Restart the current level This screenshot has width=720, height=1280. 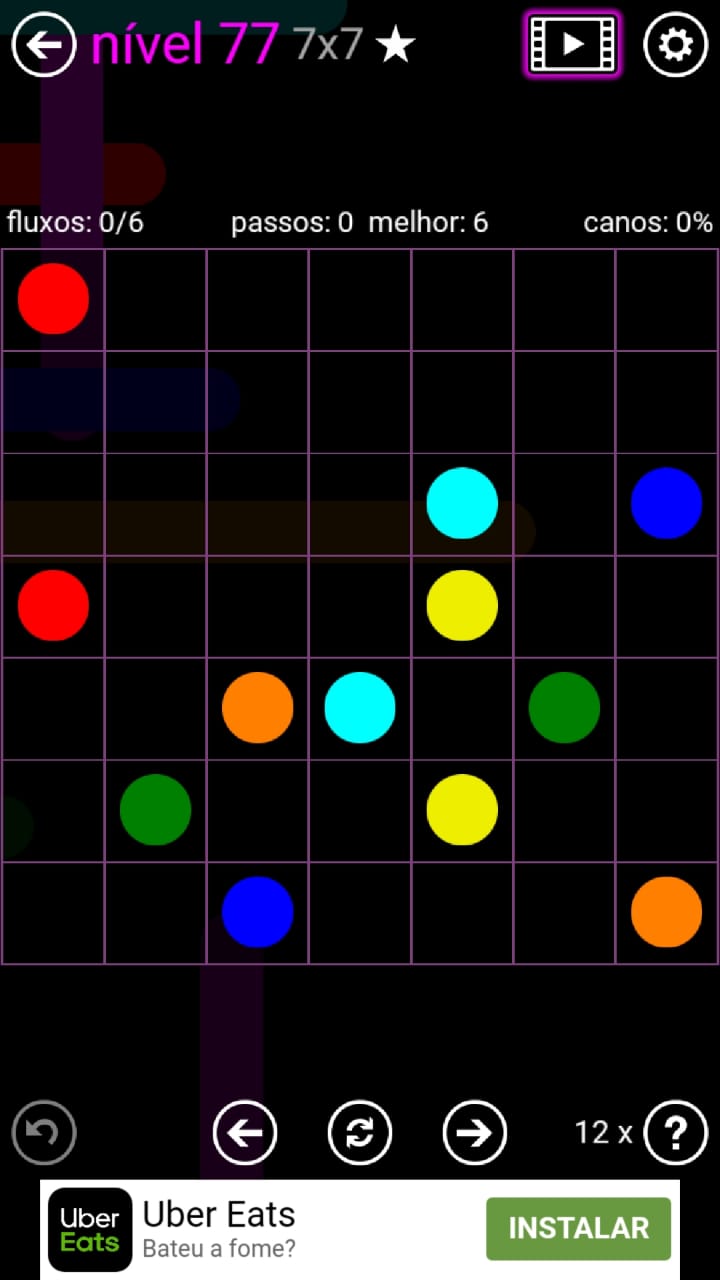(x=360, y=1132)
